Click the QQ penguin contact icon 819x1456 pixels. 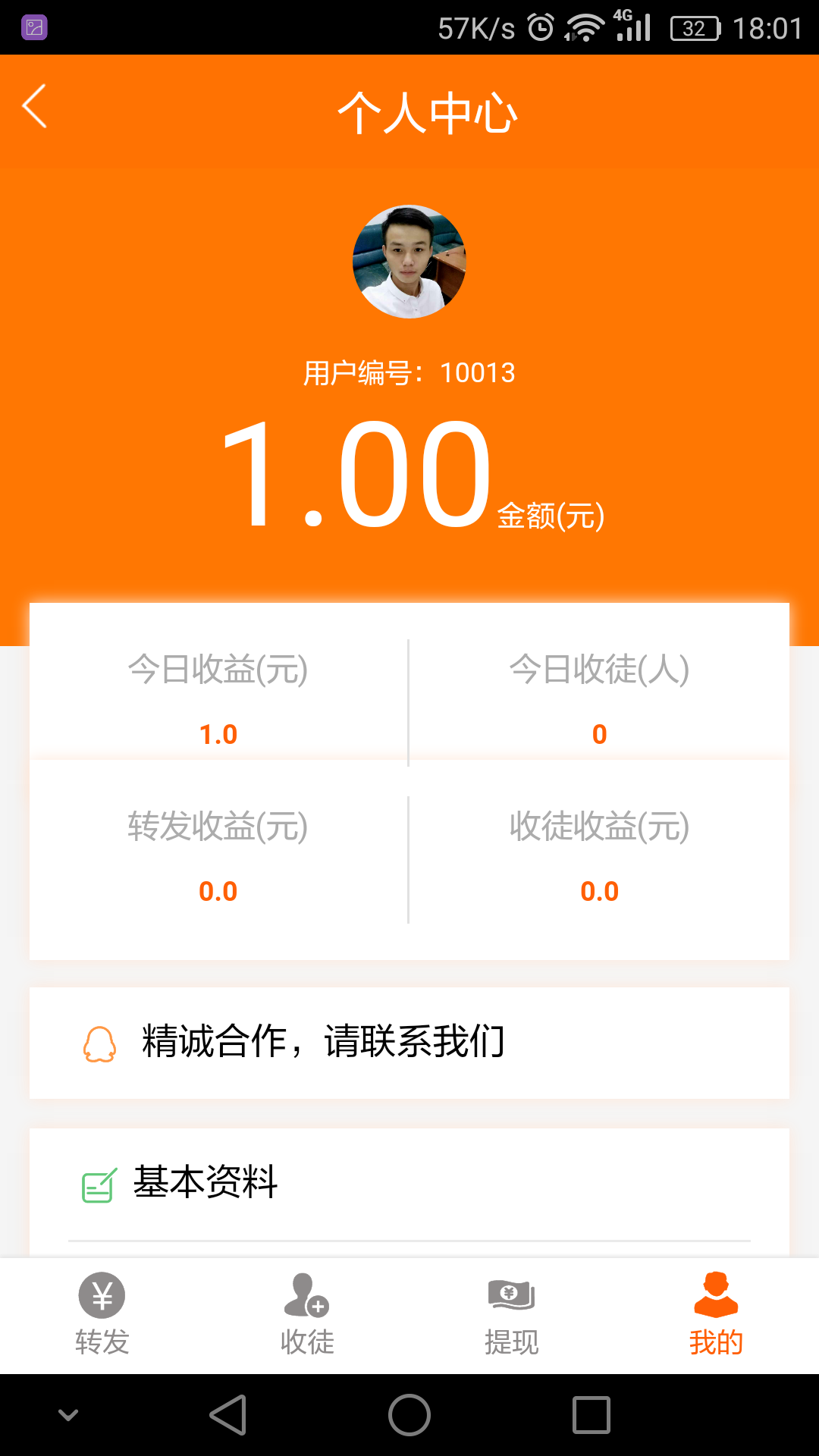(99, 1042)
